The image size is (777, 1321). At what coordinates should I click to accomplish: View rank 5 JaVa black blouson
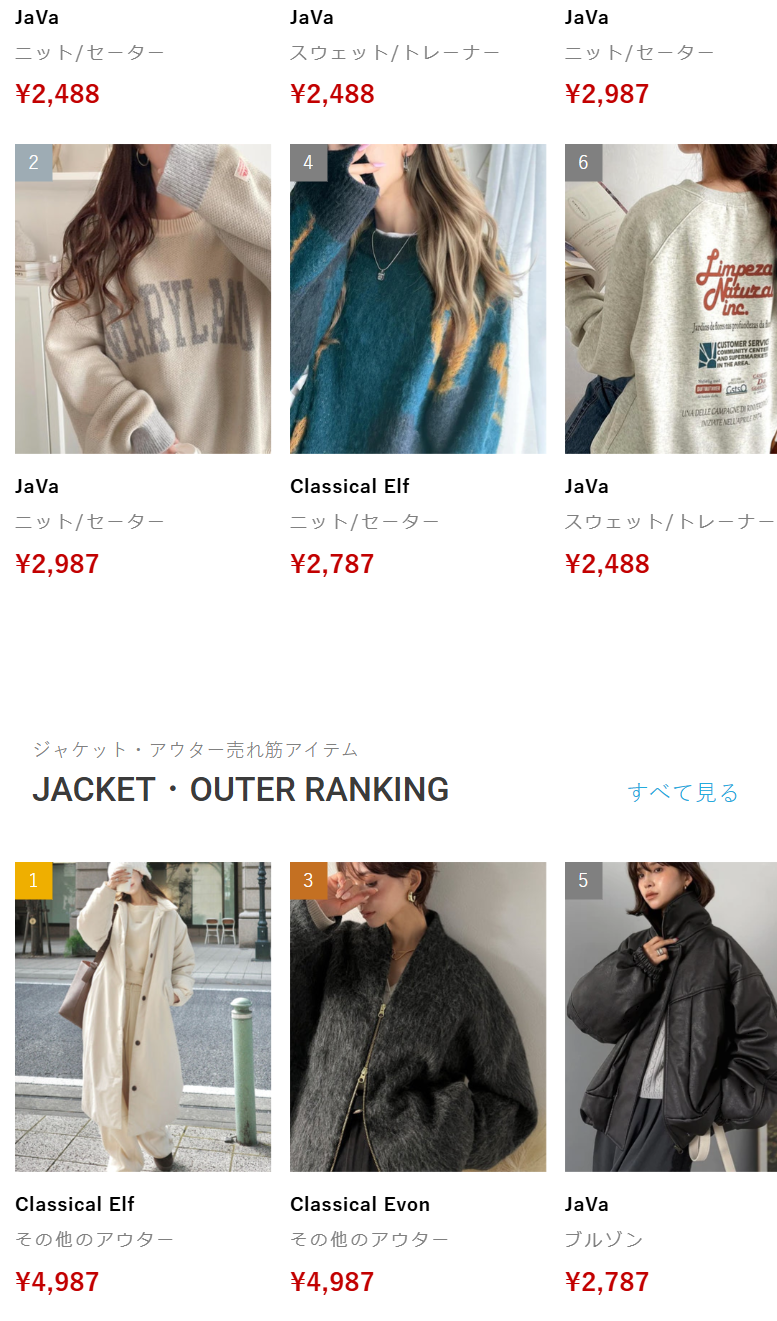pyautogui.click(x=670, y=1016)
